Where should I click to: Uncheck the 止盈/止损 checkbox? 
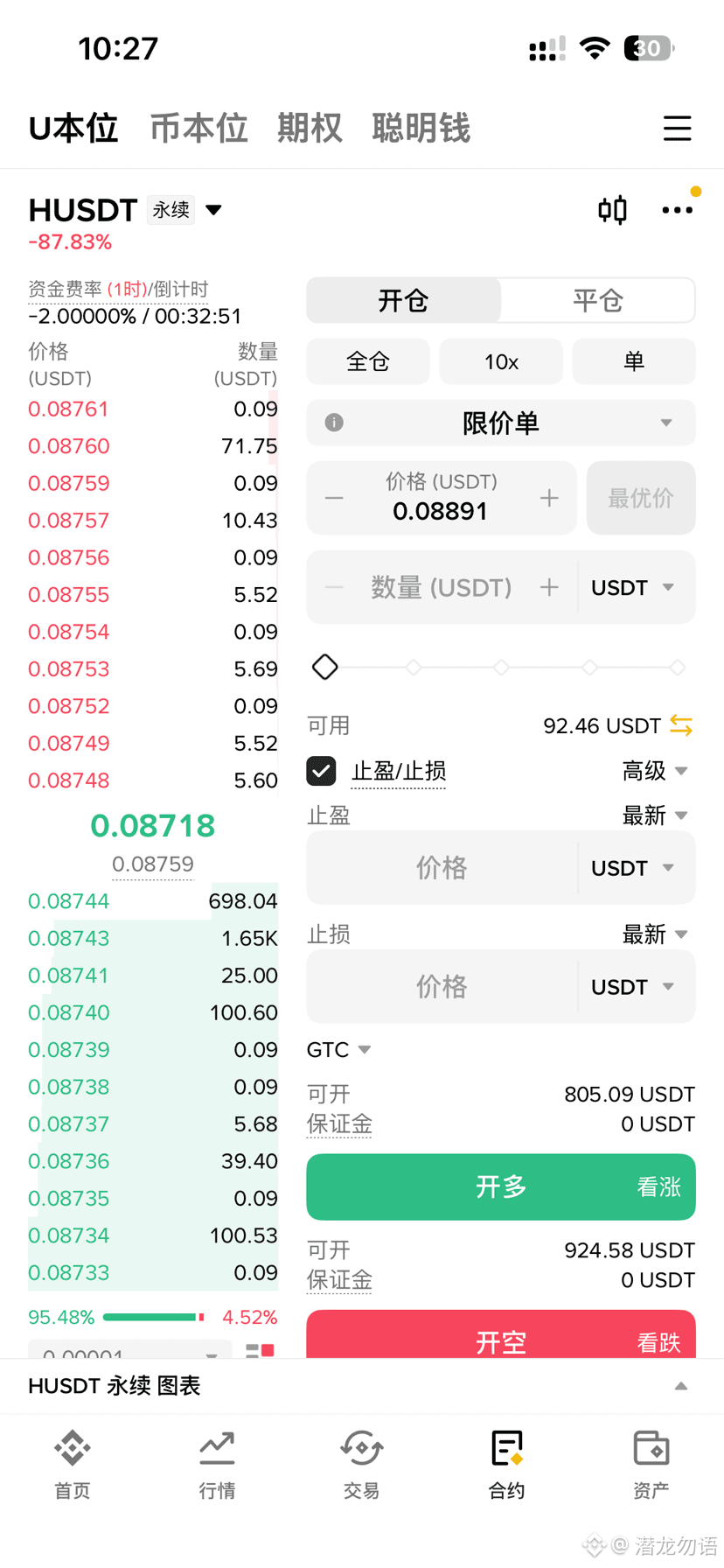tap(322, 771)
